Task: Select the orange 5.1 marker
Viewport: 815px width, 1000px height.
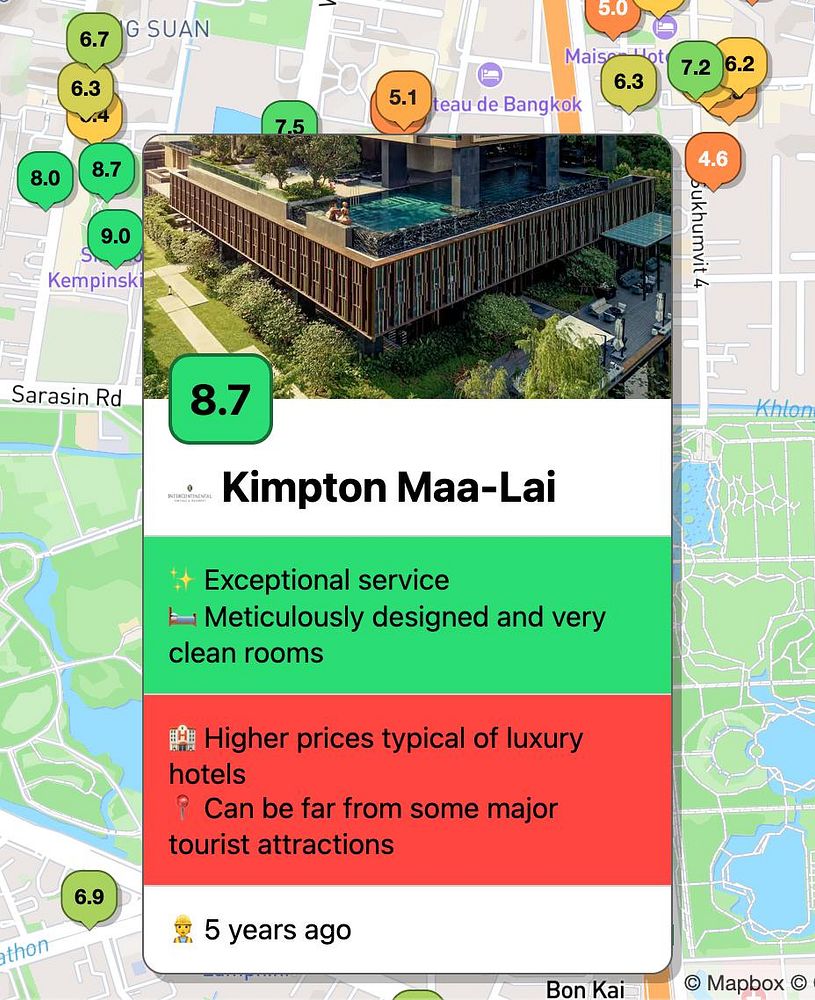Action: [x=403, y=98]
